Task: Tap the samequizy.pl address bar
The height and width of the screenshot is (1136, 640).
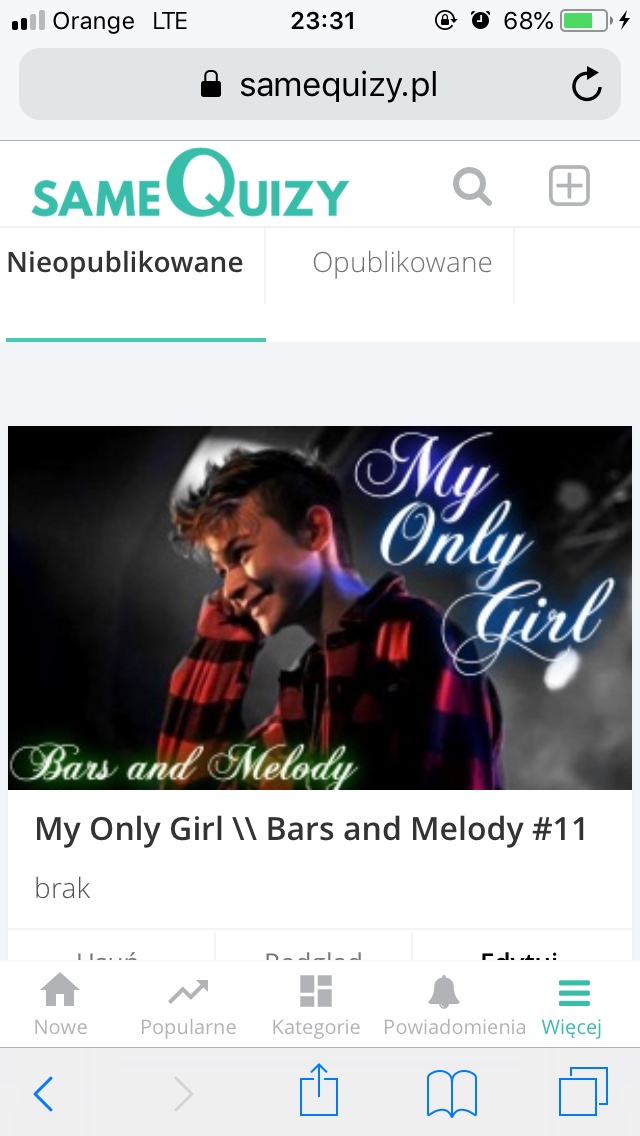Action: [x=320, y=85]
